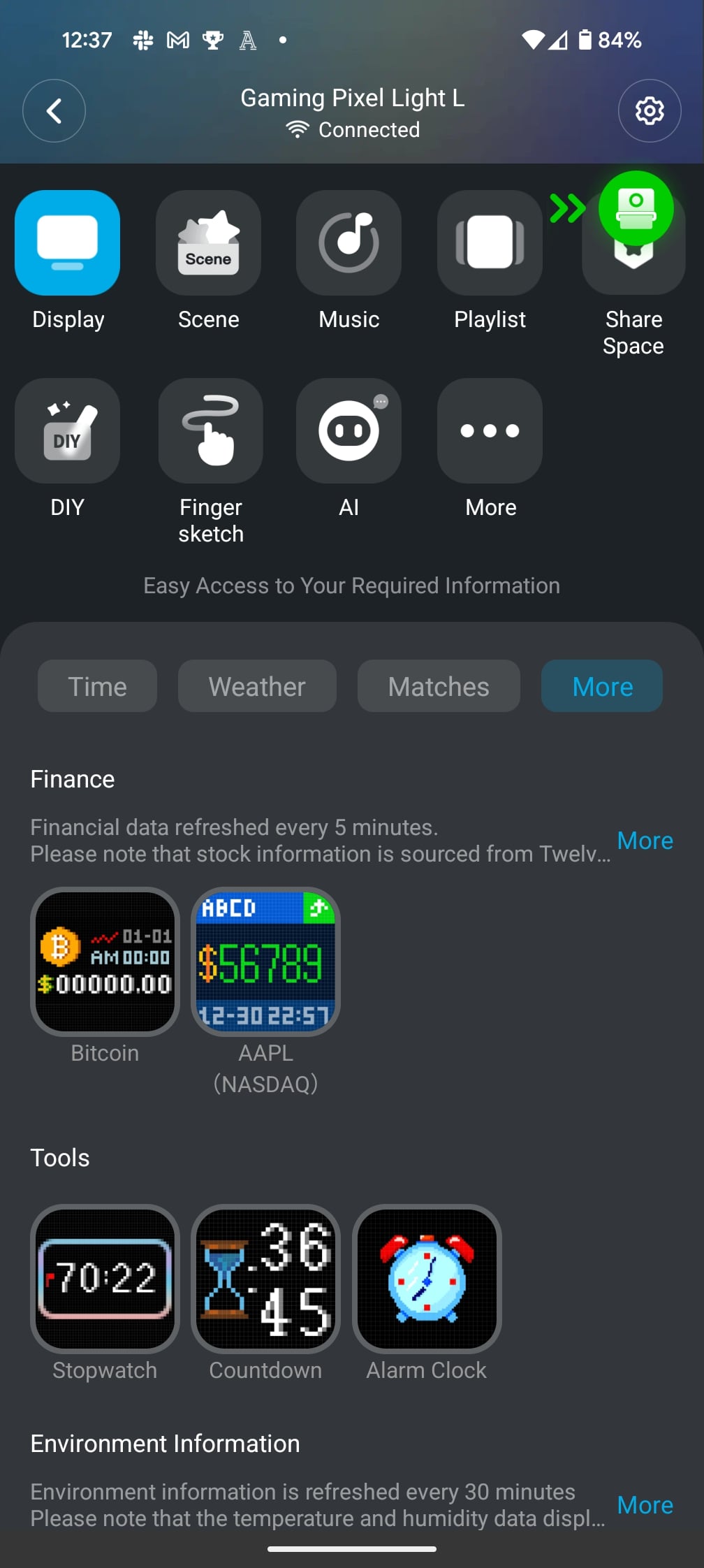
Task: Switch to the Weather tab
Action: [257, 686]
